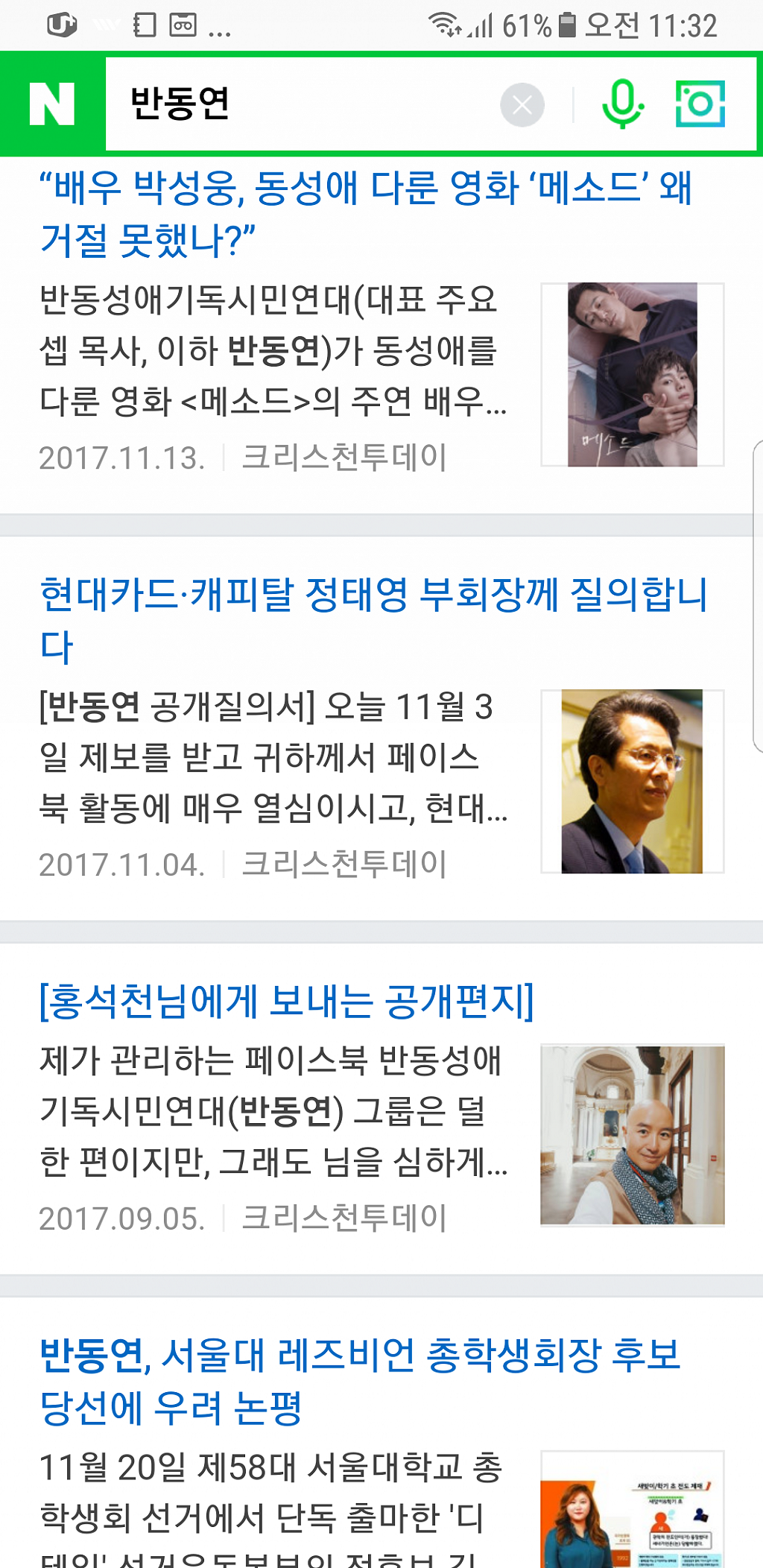
Task: Open the 현대카드·캐피탈 정태영 부회장 article
Action: pyautogui.click(x=373, y=620)
